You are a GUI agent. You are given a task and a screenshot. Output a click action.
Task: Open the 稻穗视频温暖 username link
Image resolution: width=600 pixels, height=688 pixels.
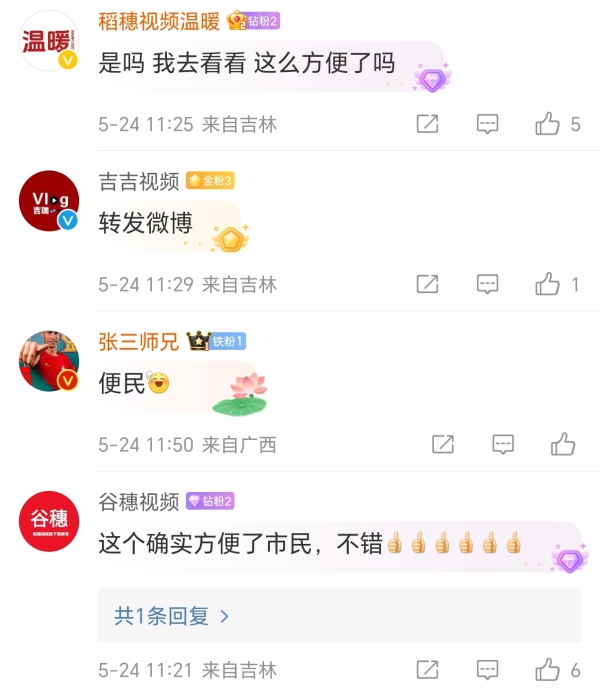[x=159, y=21]
